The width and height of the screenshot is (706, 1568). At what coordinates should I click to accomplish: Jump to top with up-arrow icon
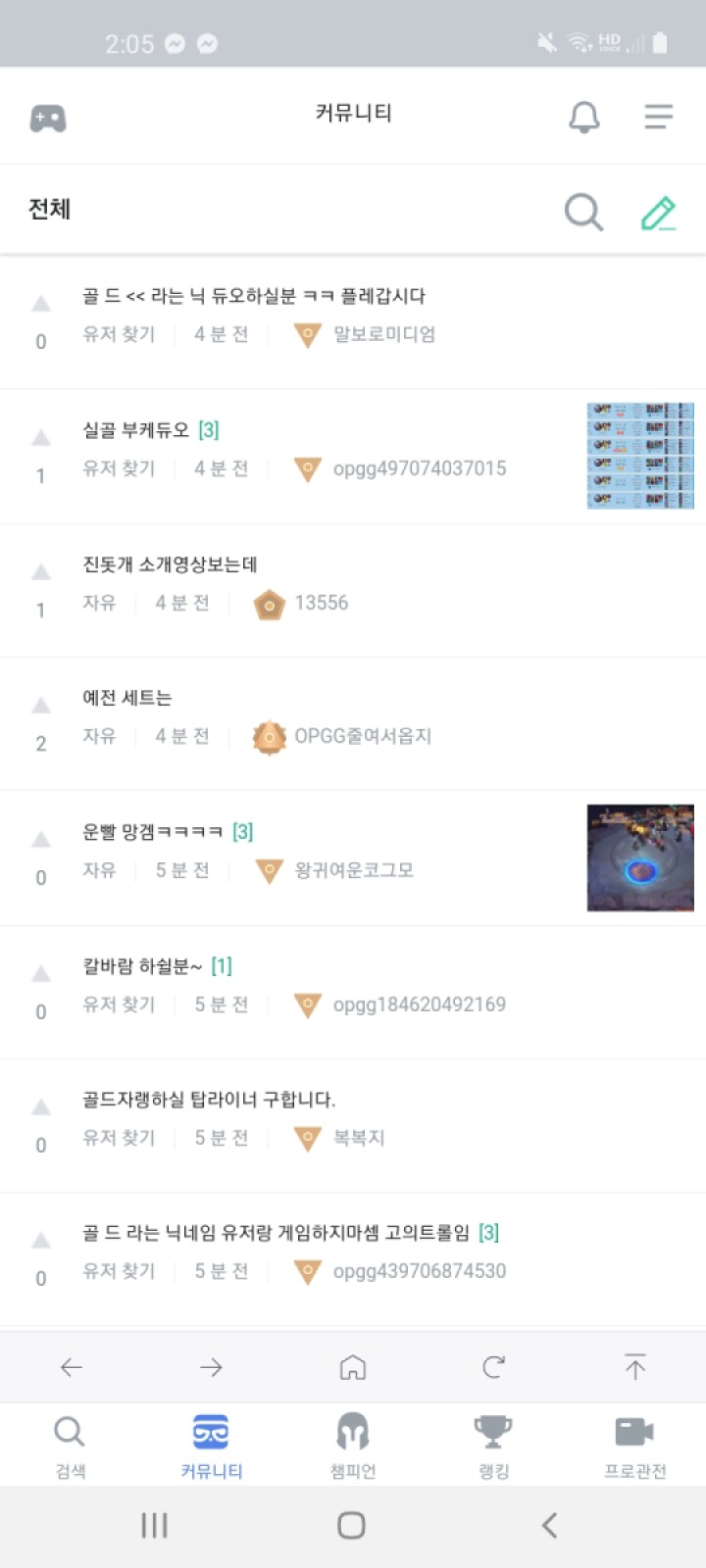point(635,1366)
